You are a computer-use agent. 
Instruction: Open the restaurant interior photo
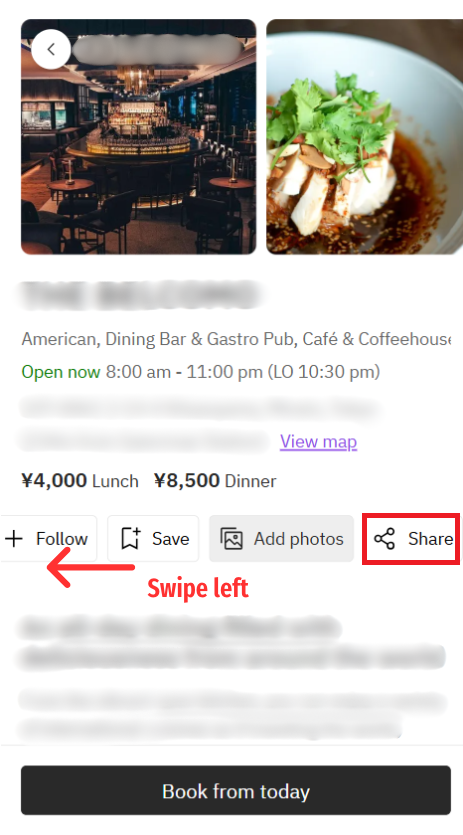(139, 137)
